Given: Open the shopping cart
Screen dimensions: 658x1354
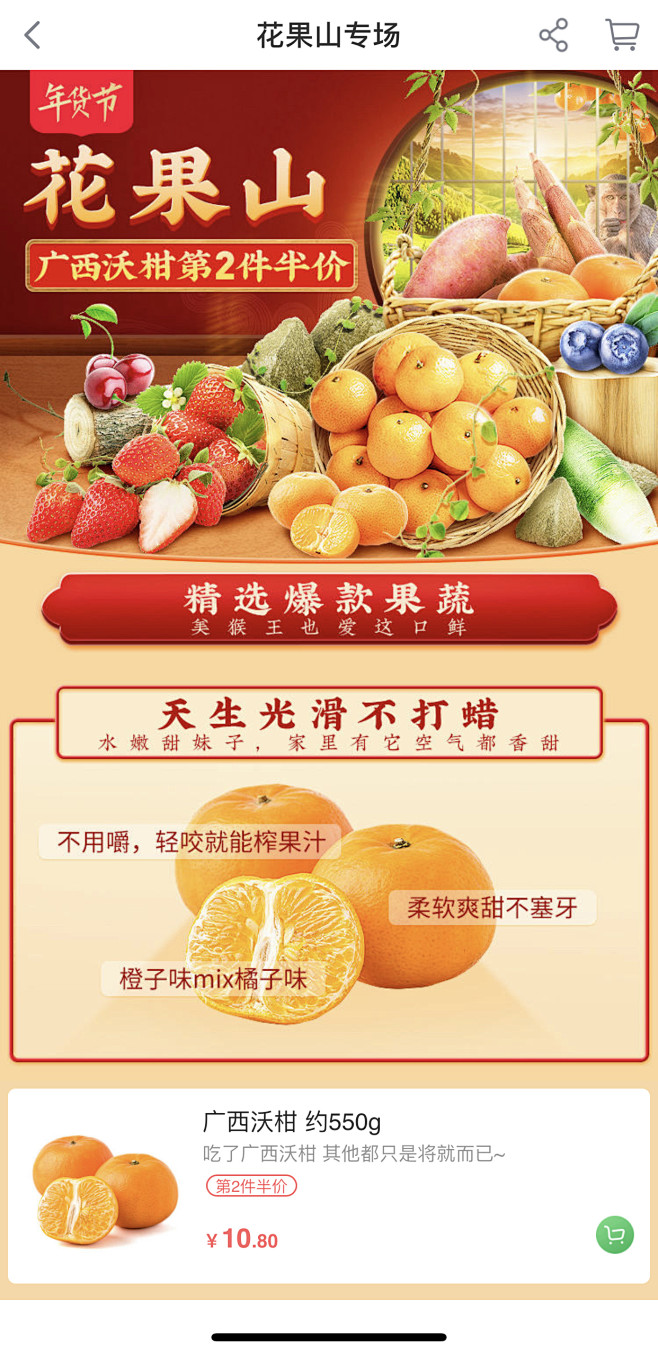Looking at the screenshot, I should 621,35.
